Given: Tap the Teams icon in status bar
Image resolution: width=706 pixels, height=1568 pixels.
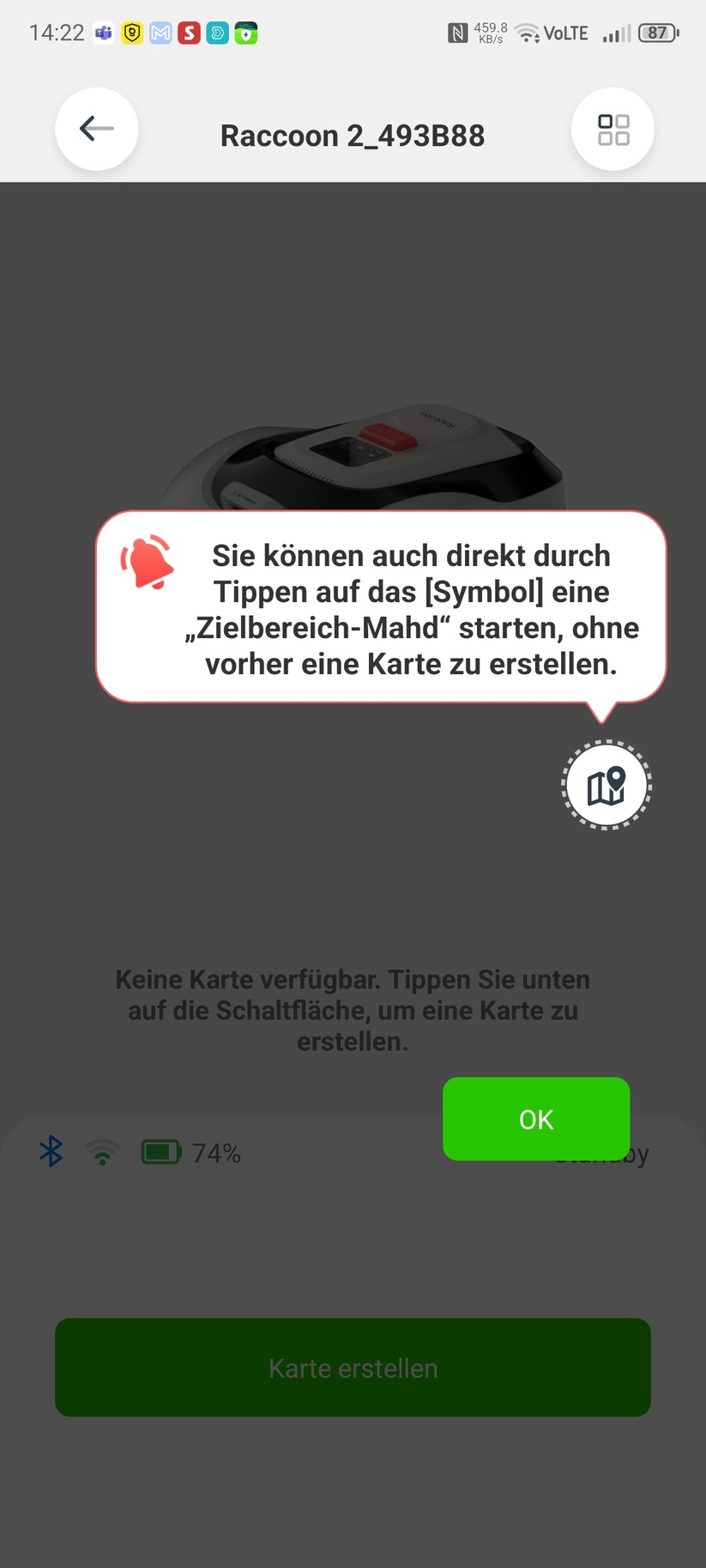Looking at the screenshot, I should pos(103,33).
